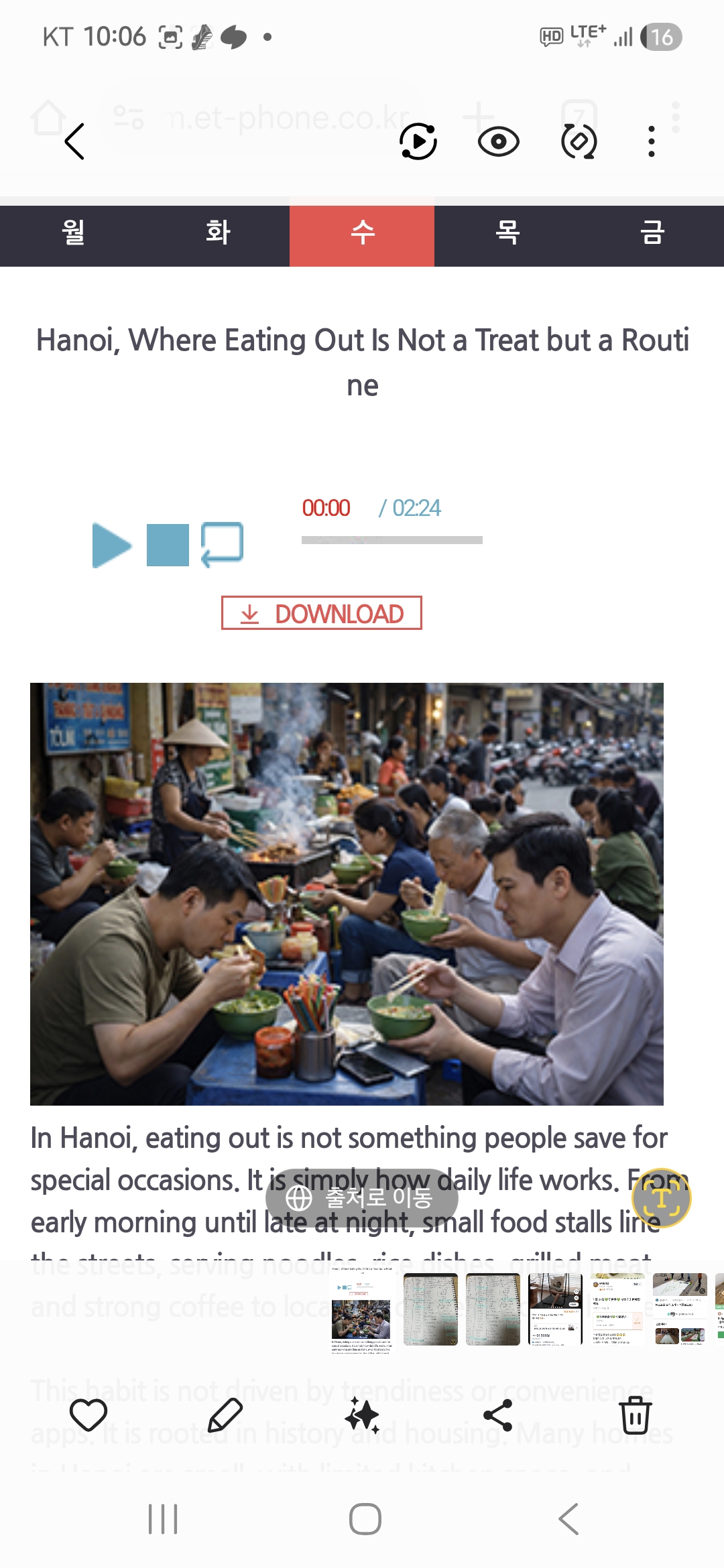Go to the home screen

[x=365, y=1518]
